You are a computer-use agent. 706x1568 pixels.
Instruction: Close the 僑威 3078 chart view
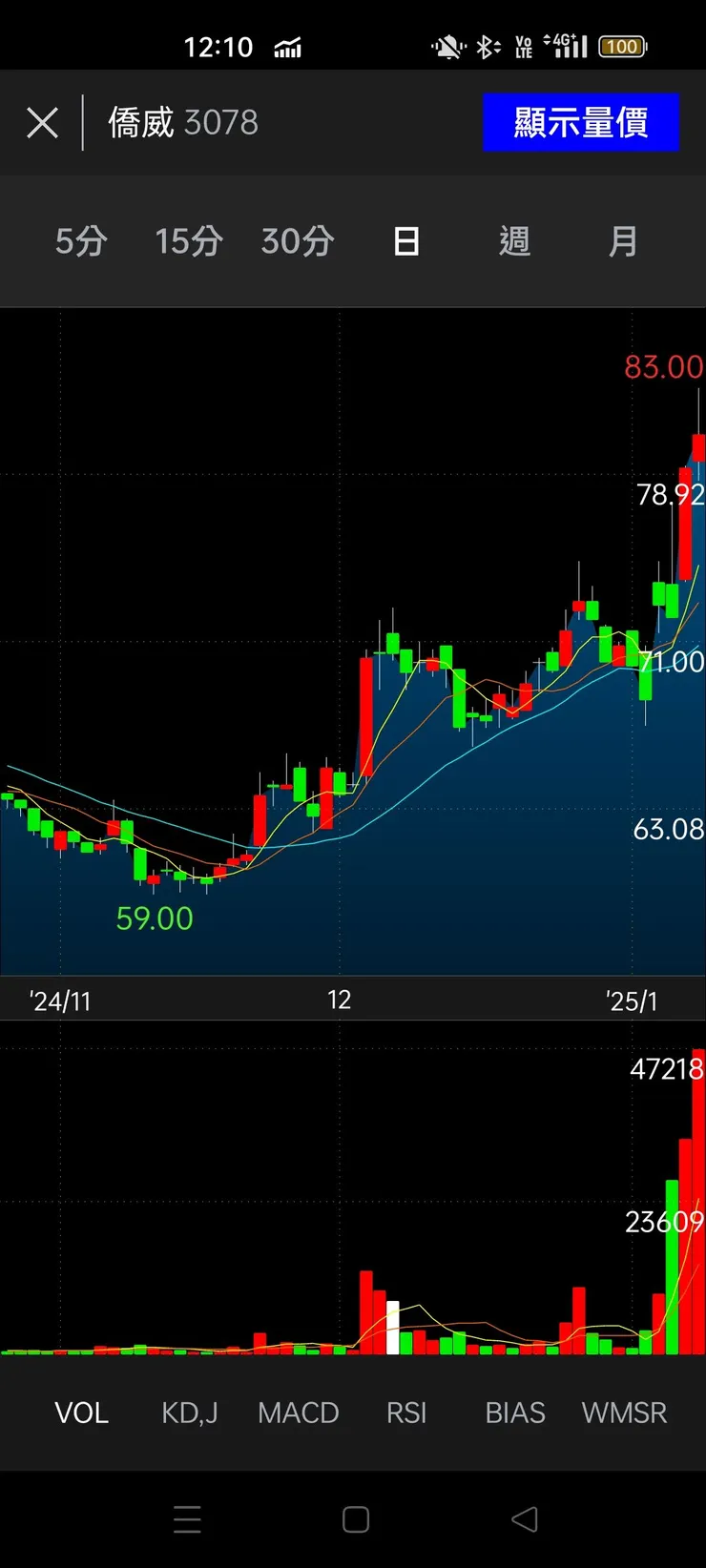(43, 123)
